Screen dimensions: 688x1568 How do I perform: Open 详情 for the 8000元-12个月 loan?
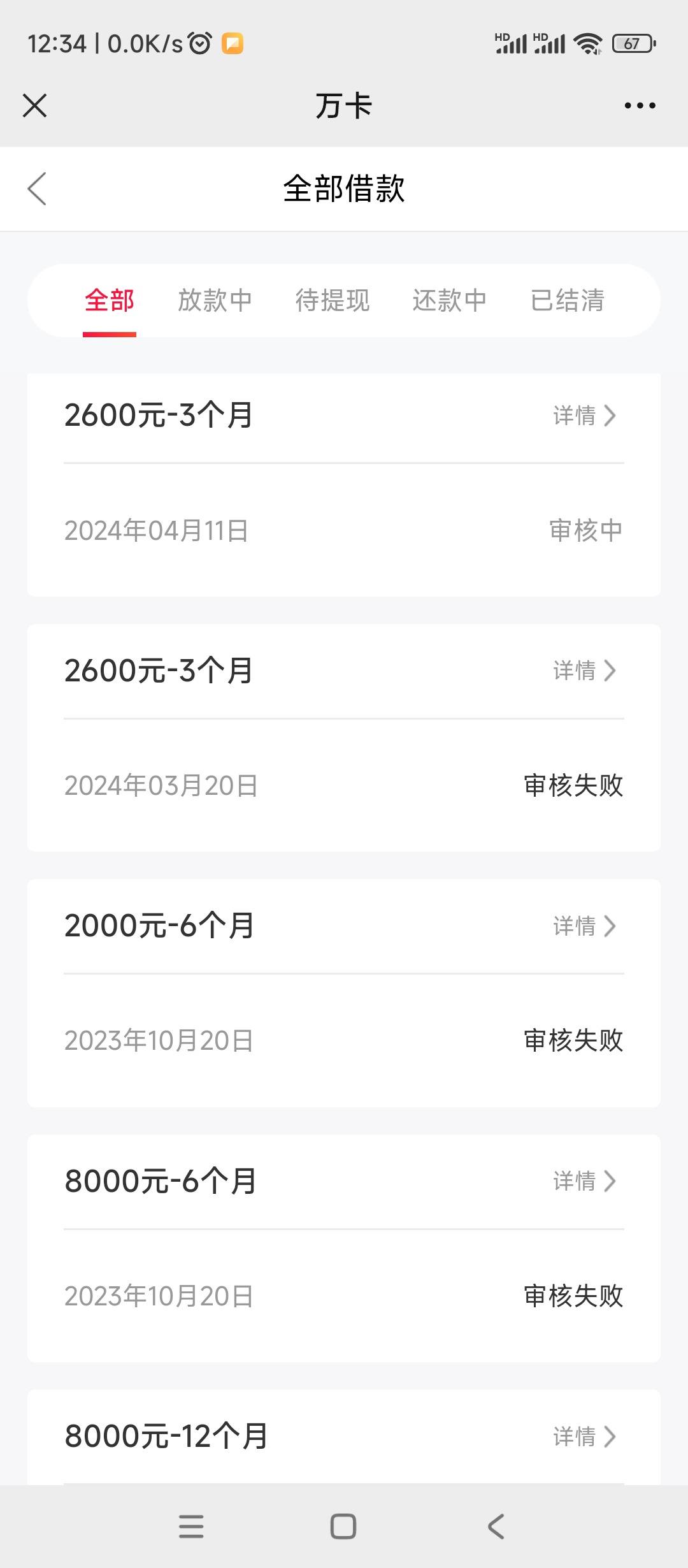585,1437
